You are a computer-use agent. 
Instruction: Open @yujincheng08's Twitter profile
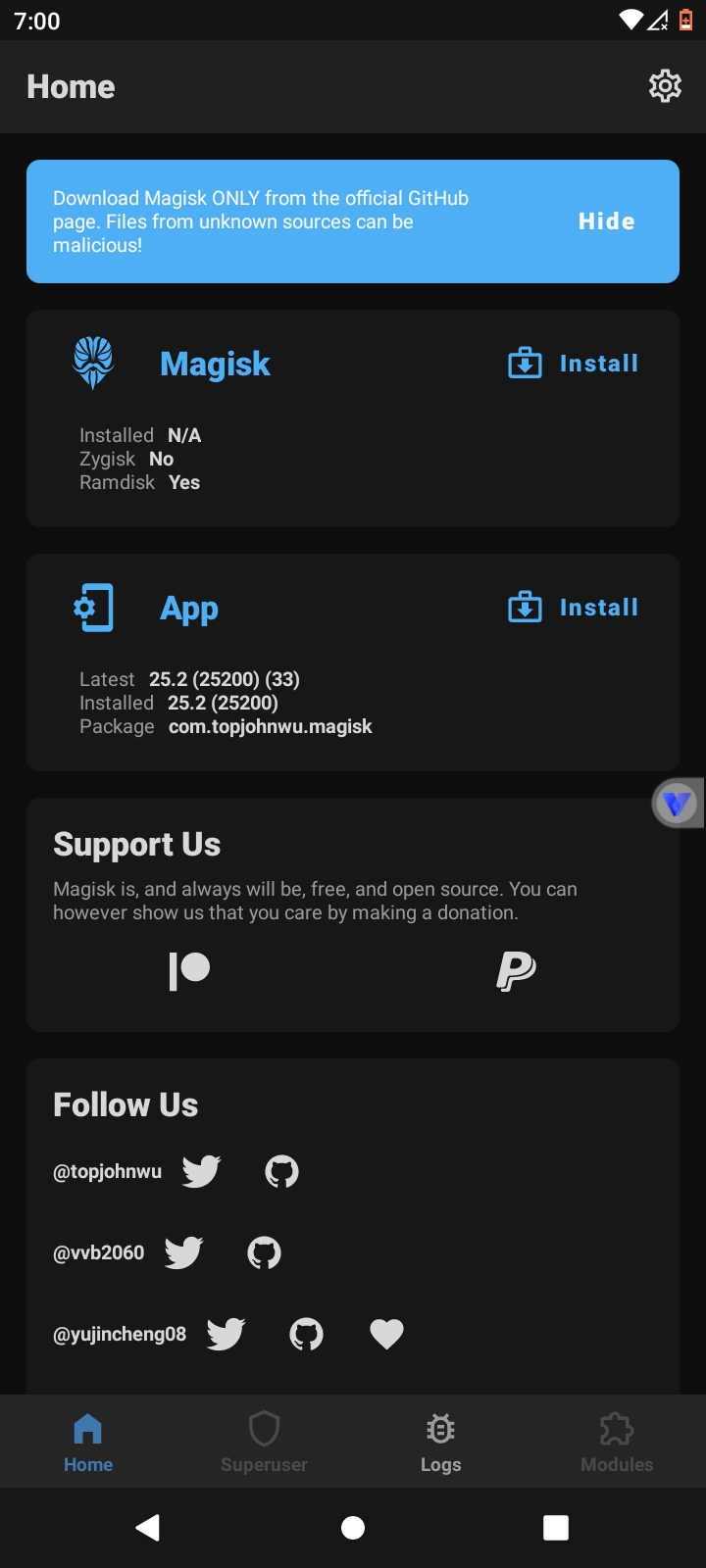tap(227, 1334)
